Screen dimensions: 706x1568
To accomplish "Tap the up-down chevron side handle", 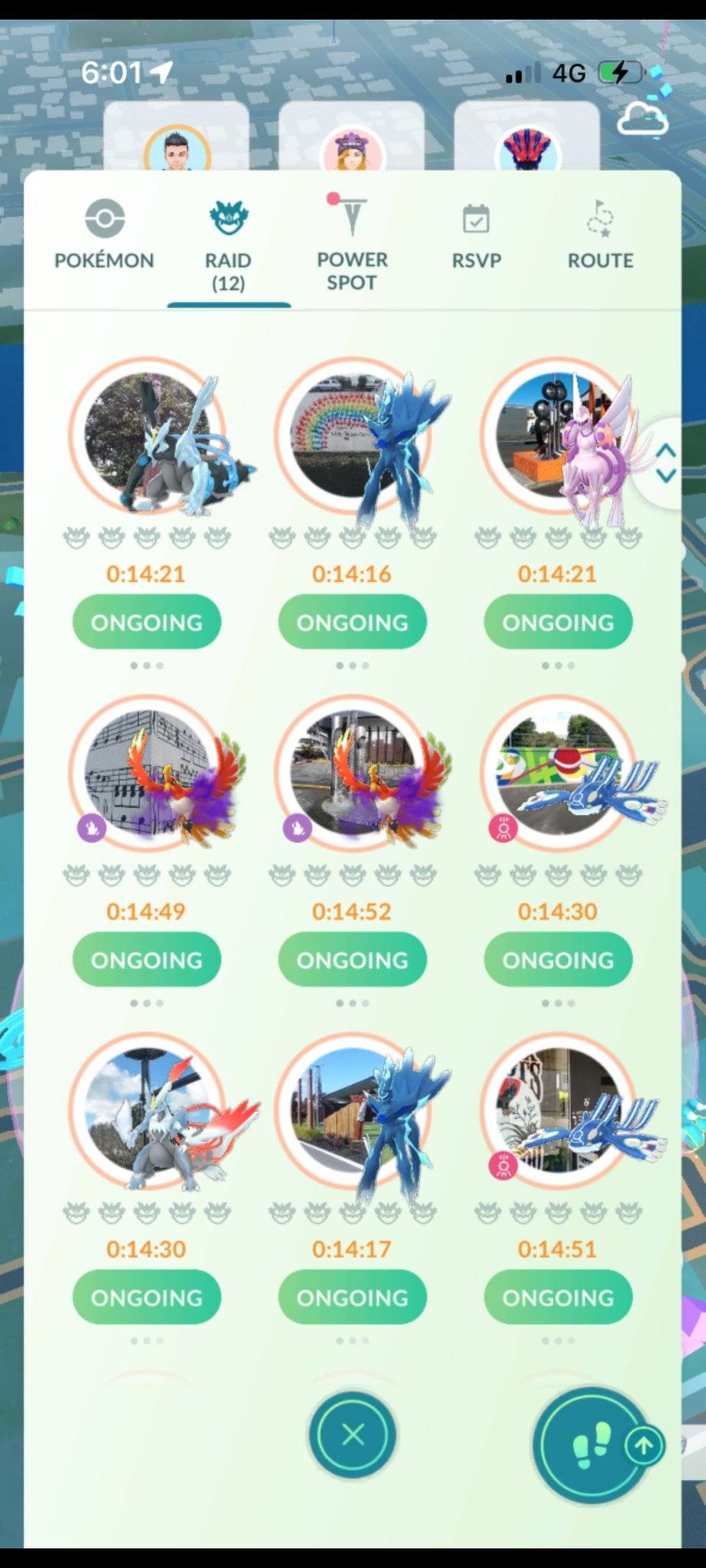I will click(665, 463).
